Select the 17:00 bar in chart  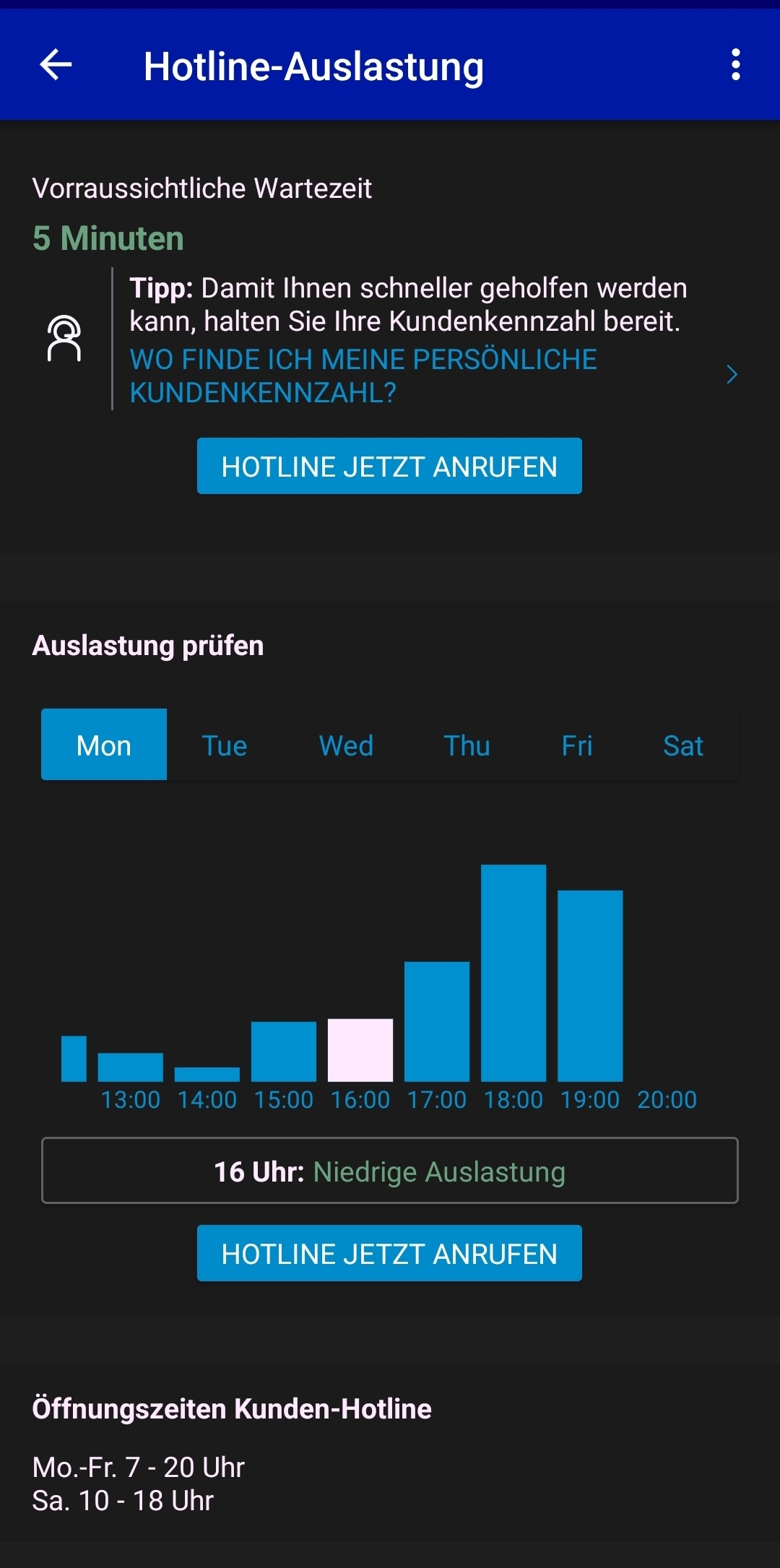pyautogui.click(x=437, y=1021)
